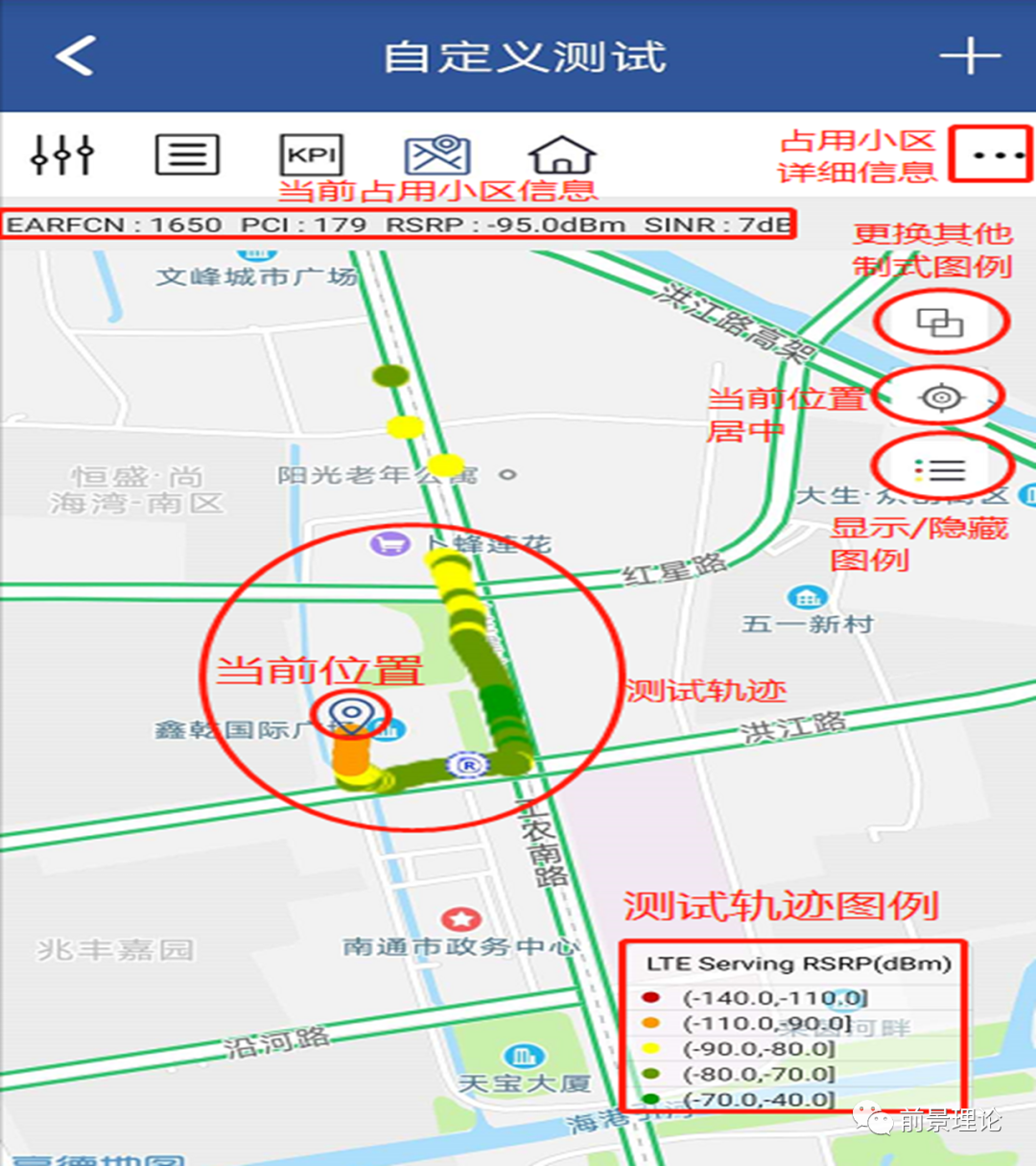The width and height of the screenshot is (1036, 1166).
Task: Open the parameter sliders settings
Action: (x=62, y=155)
